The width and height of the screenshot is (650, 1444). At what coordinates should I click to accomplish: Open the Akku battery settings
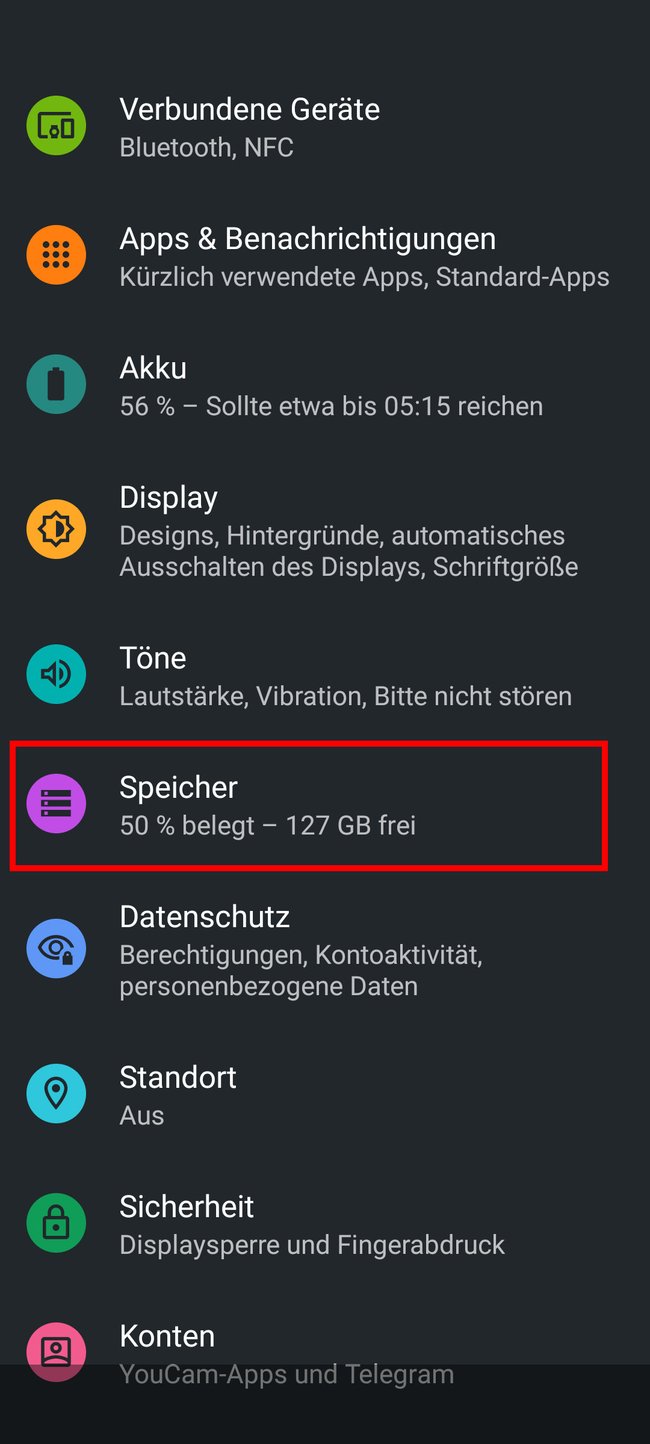[x=325, y=386]
